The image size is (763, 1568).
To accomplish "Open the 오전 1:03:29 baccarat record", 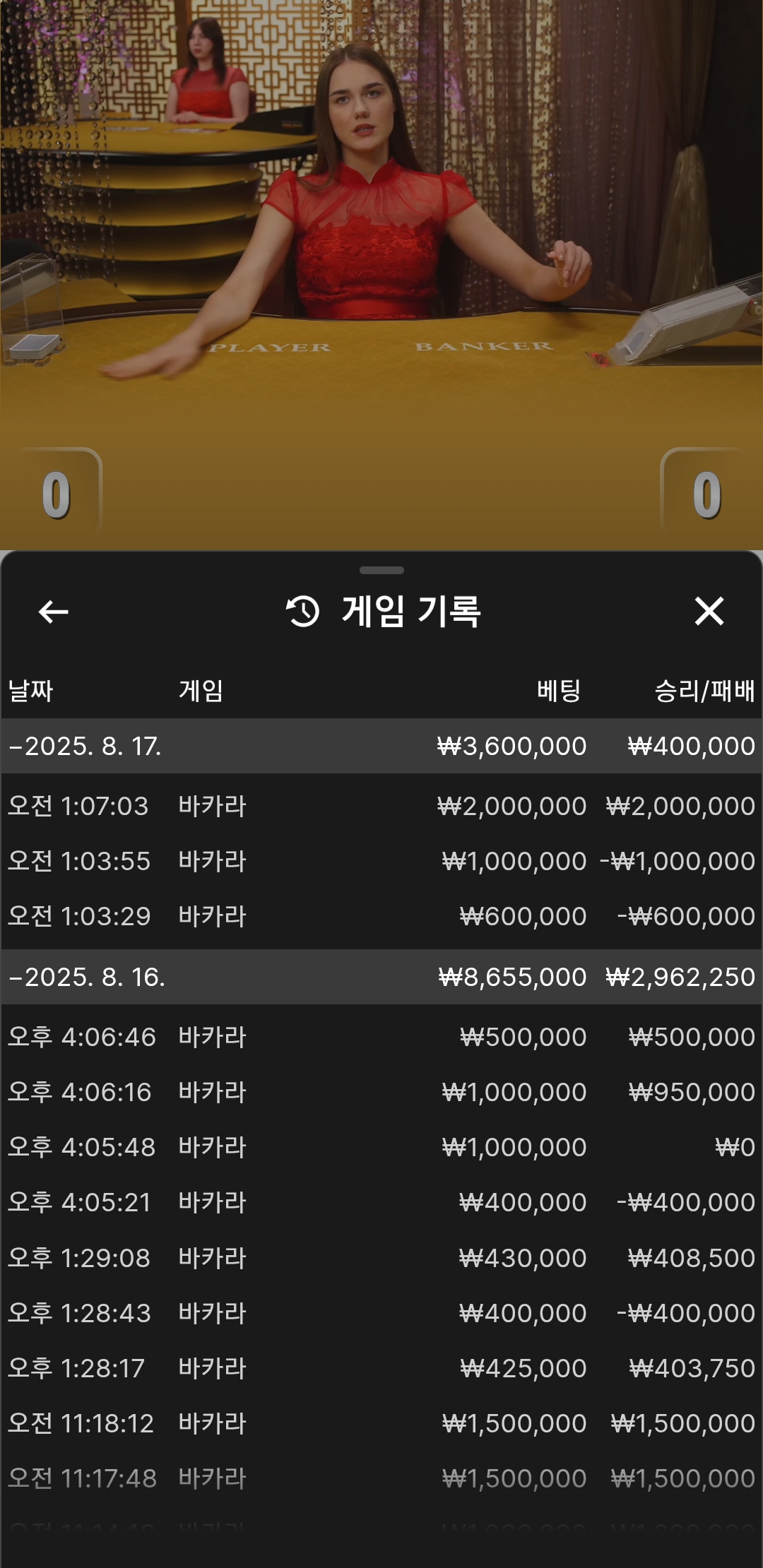I will (x=381, y=916).
